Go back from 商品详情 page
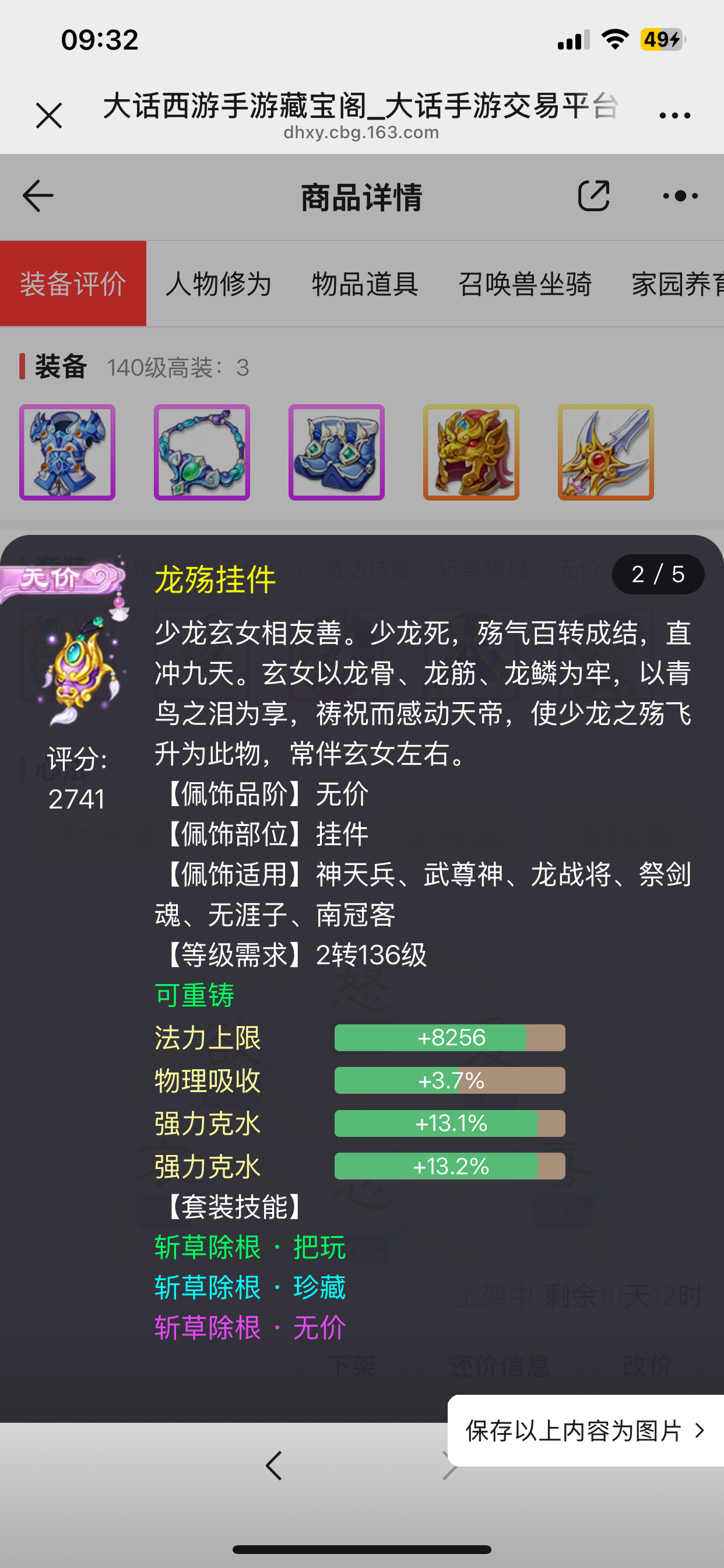The image size is (724, 1568). pyautogui.click(x=38, y=196)
